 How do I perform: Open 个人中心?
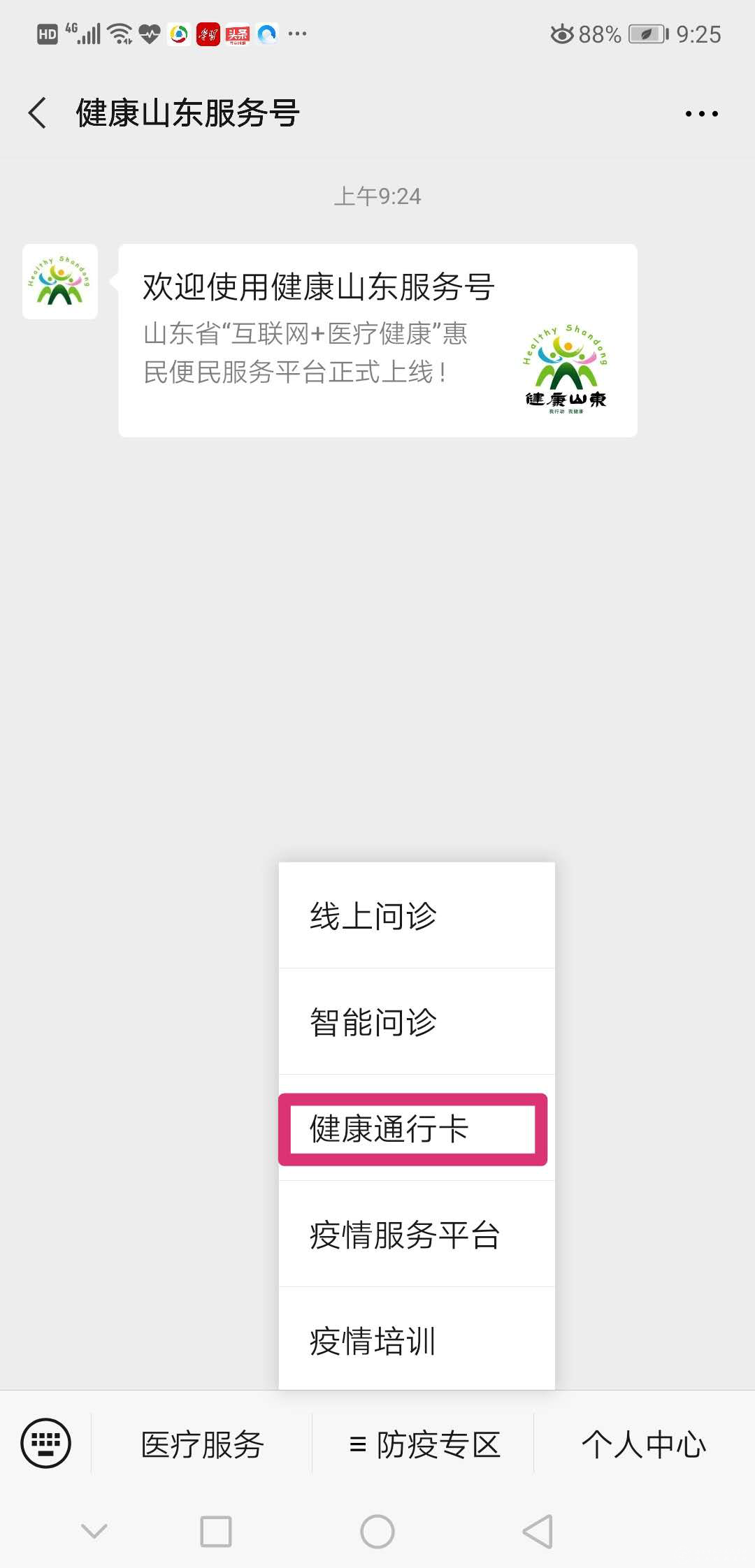coord(644,1444)
